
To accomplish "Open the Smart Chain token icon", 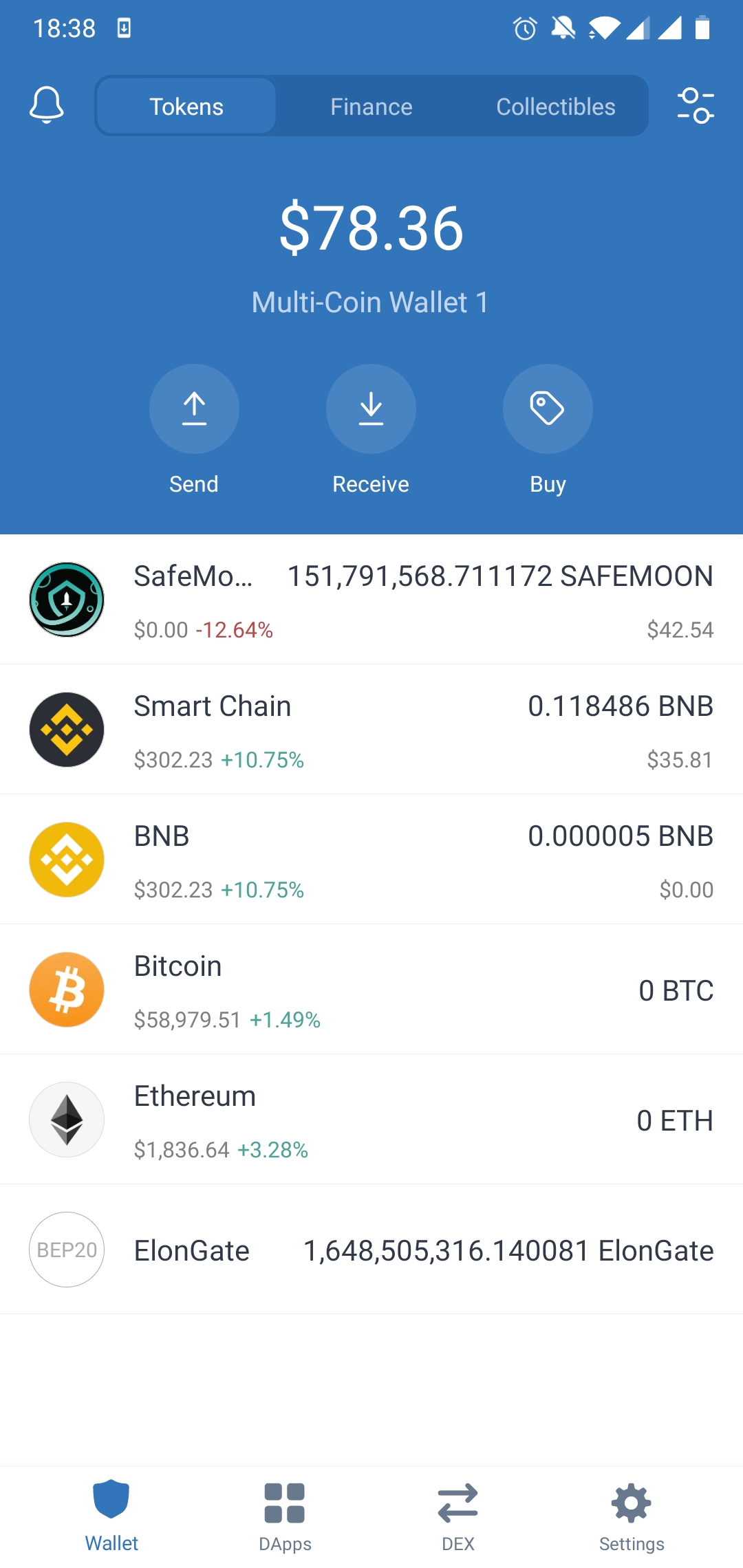I will tap(66, 729).
